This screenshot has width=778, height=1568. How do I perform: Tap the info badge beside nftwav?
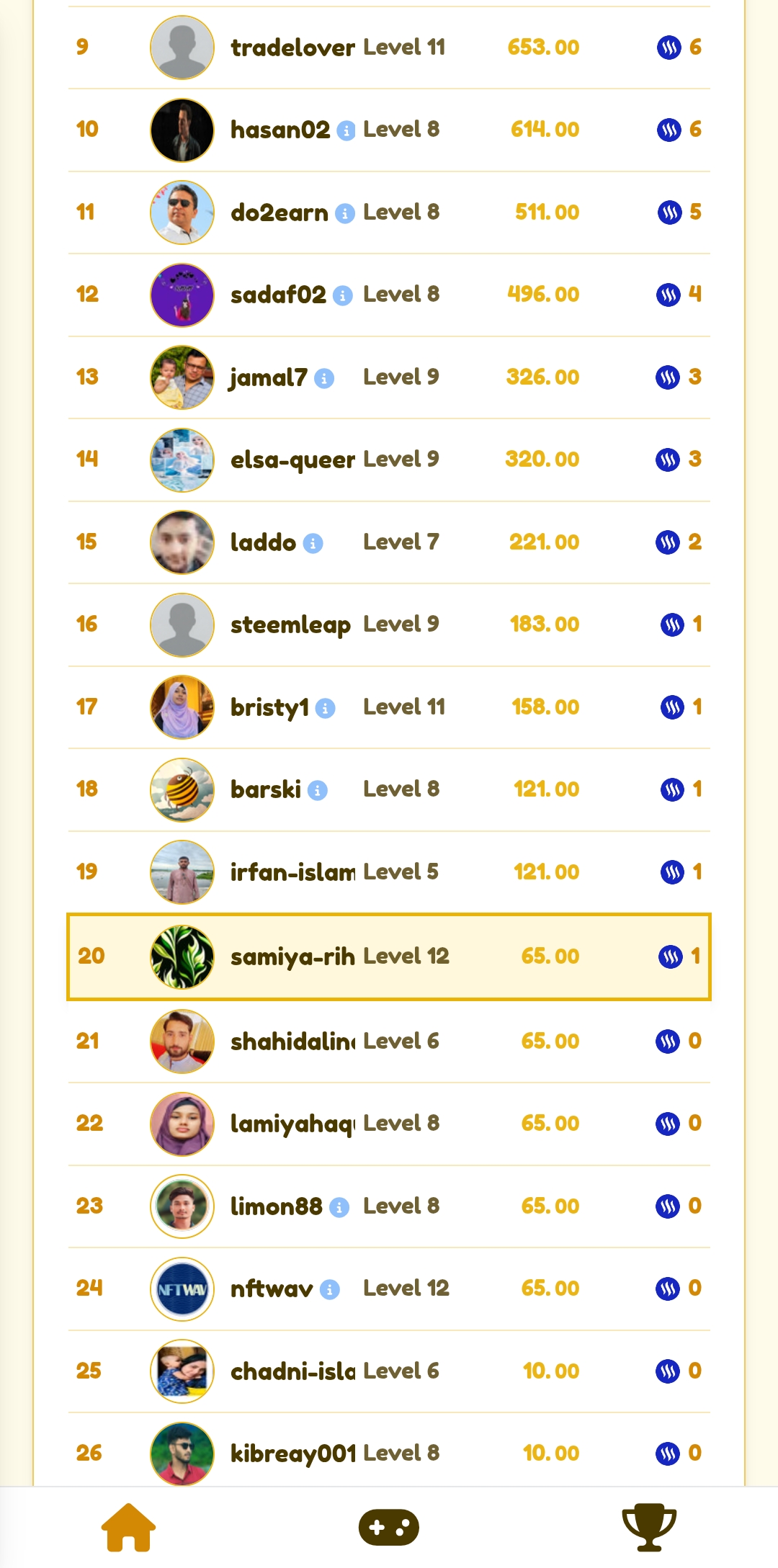pyautogui.click(x=330, y=1289)
